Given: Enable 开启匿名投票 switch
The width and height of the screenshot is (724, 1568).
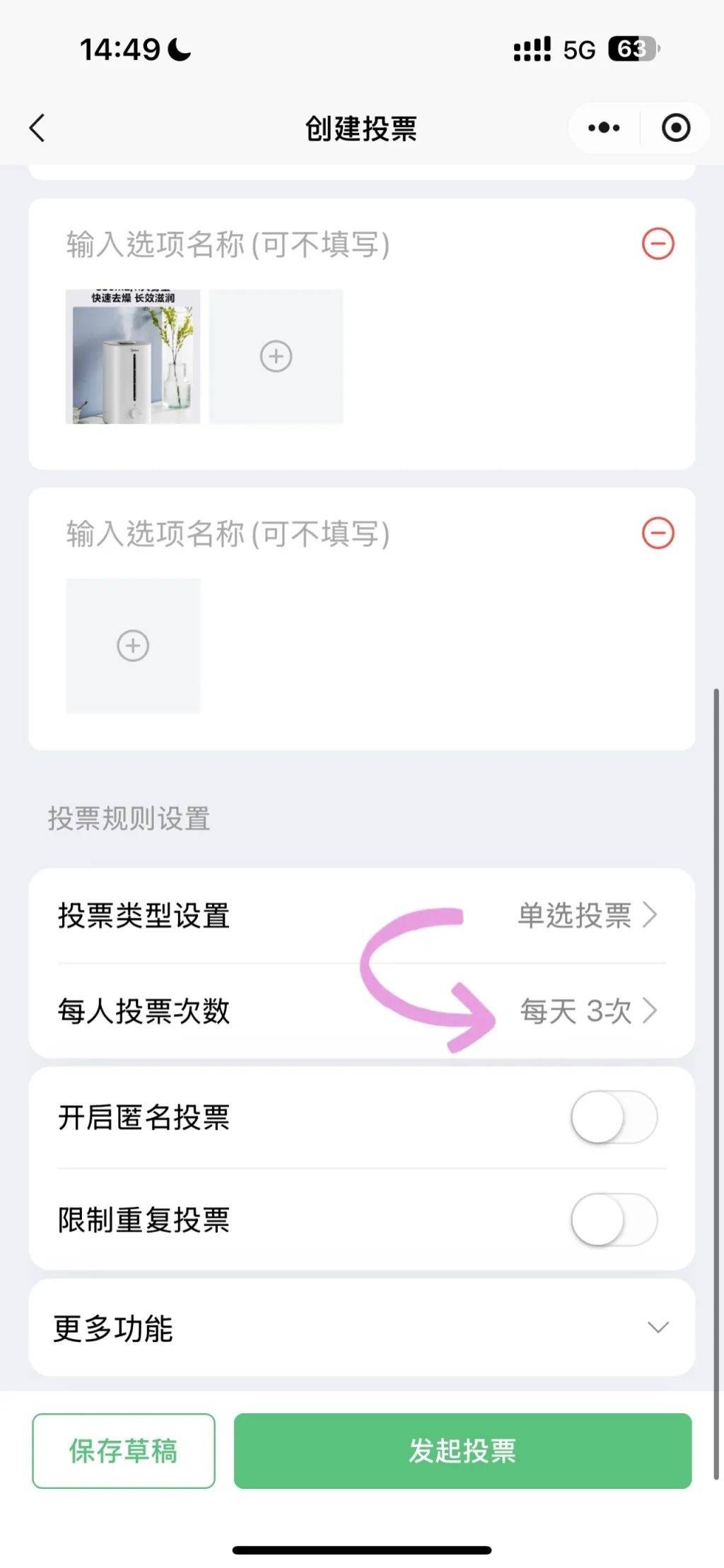Looking at the screenshot, I should pyautogui.click(x=614, y=1117).
